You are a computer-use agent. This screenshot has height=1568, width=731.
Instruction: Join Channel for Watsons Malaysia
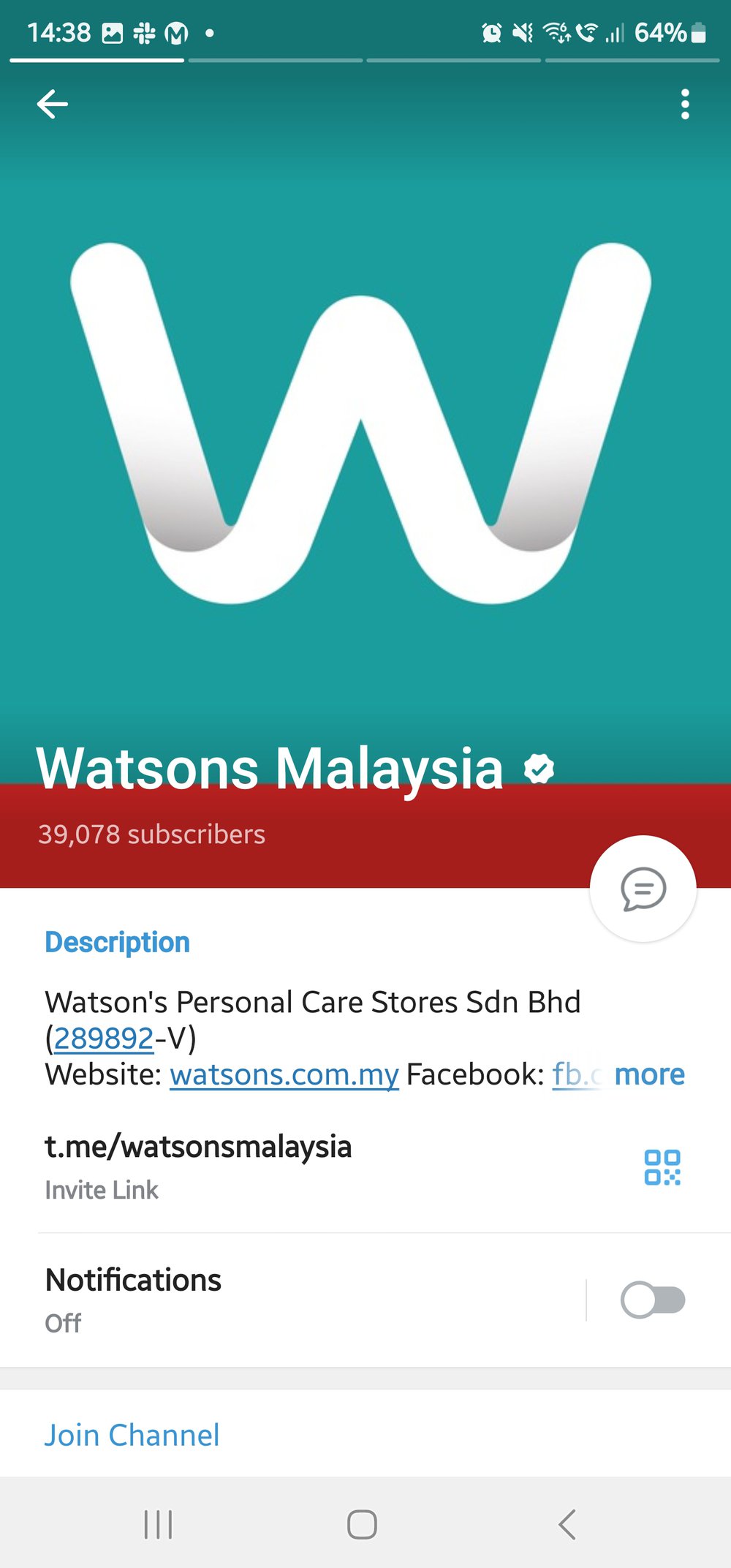132,1435
